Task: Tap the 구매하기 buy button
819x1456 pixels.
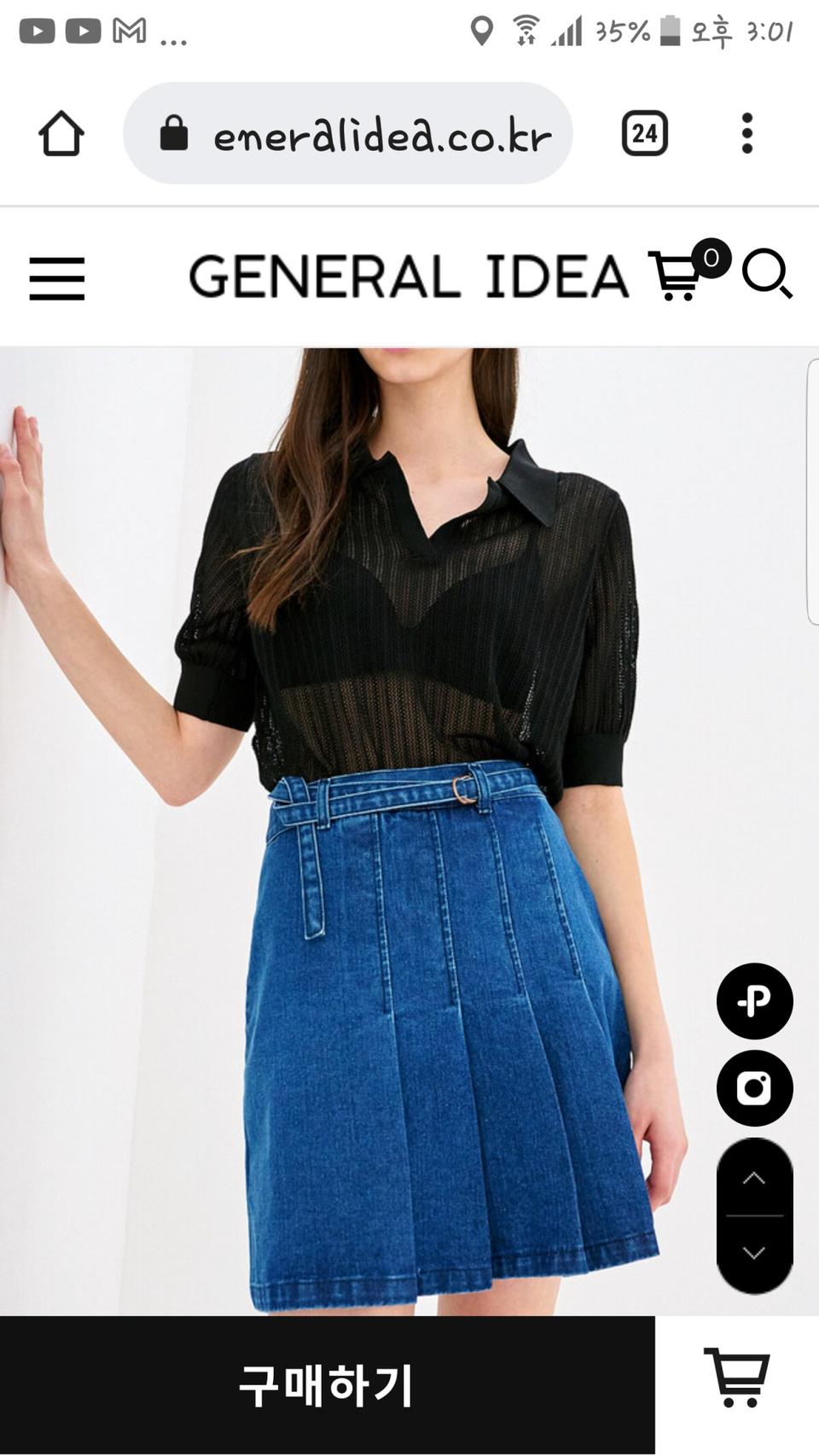Action: click(x=327, y=1385)
